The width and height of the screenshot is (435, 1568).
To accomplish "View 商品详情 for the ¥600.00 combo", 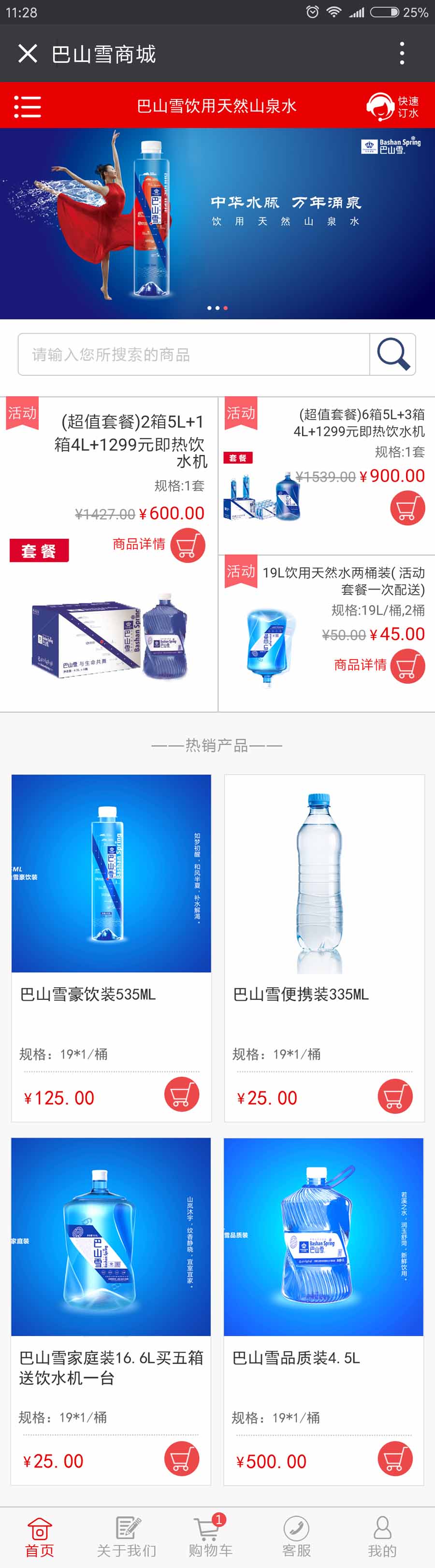I will coord(139,544).
